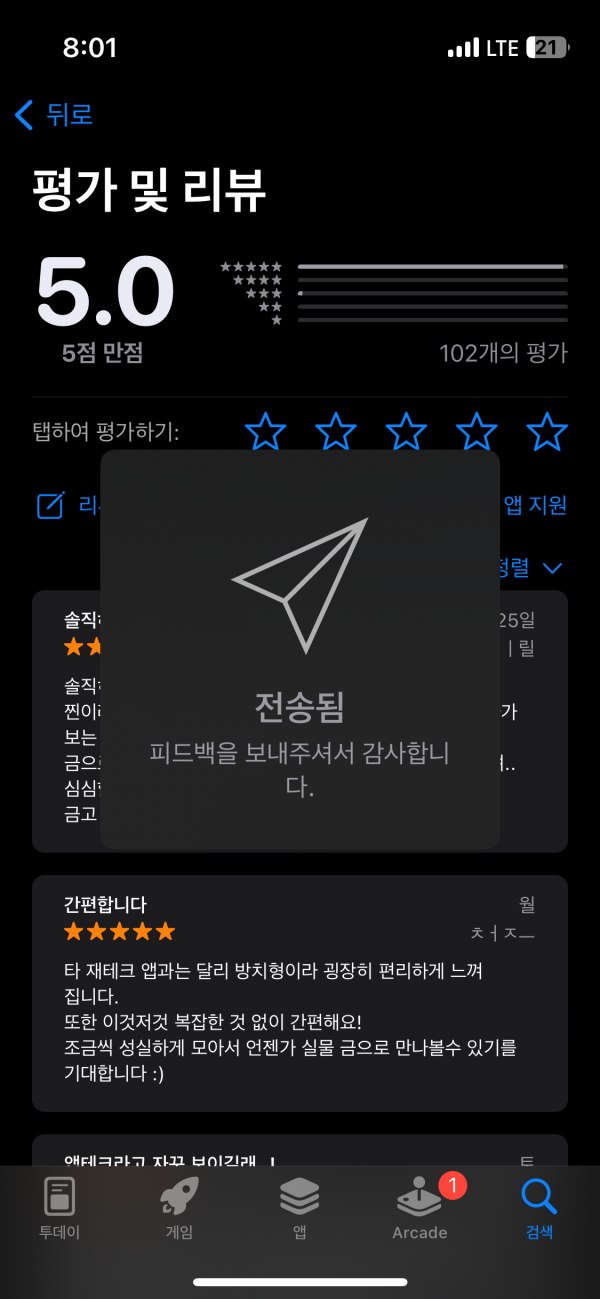Open the 간편합니다 review card

point(300,993)
